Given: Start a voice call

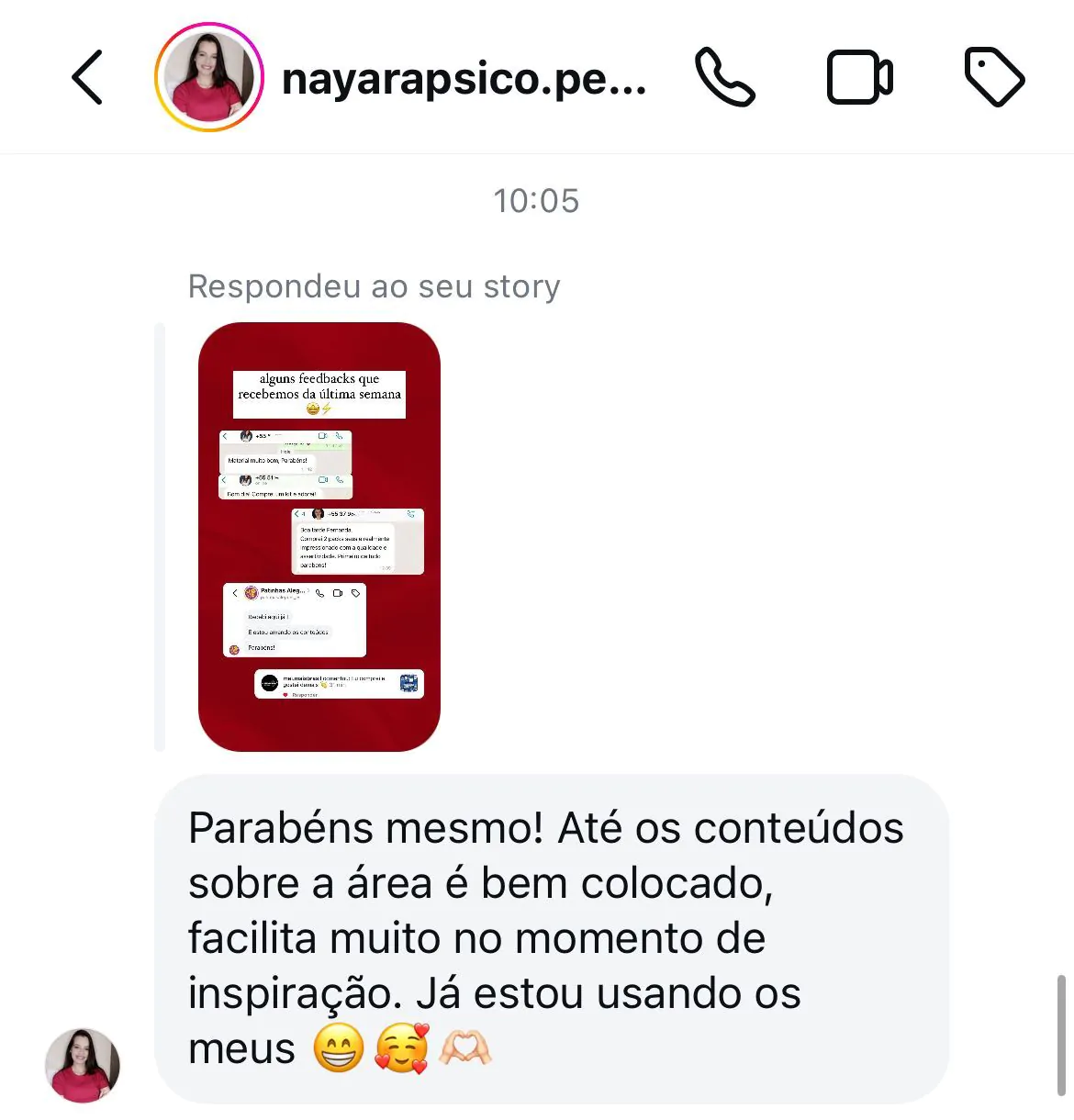Looking at the screenshot, I should click(x=724, y=77).
